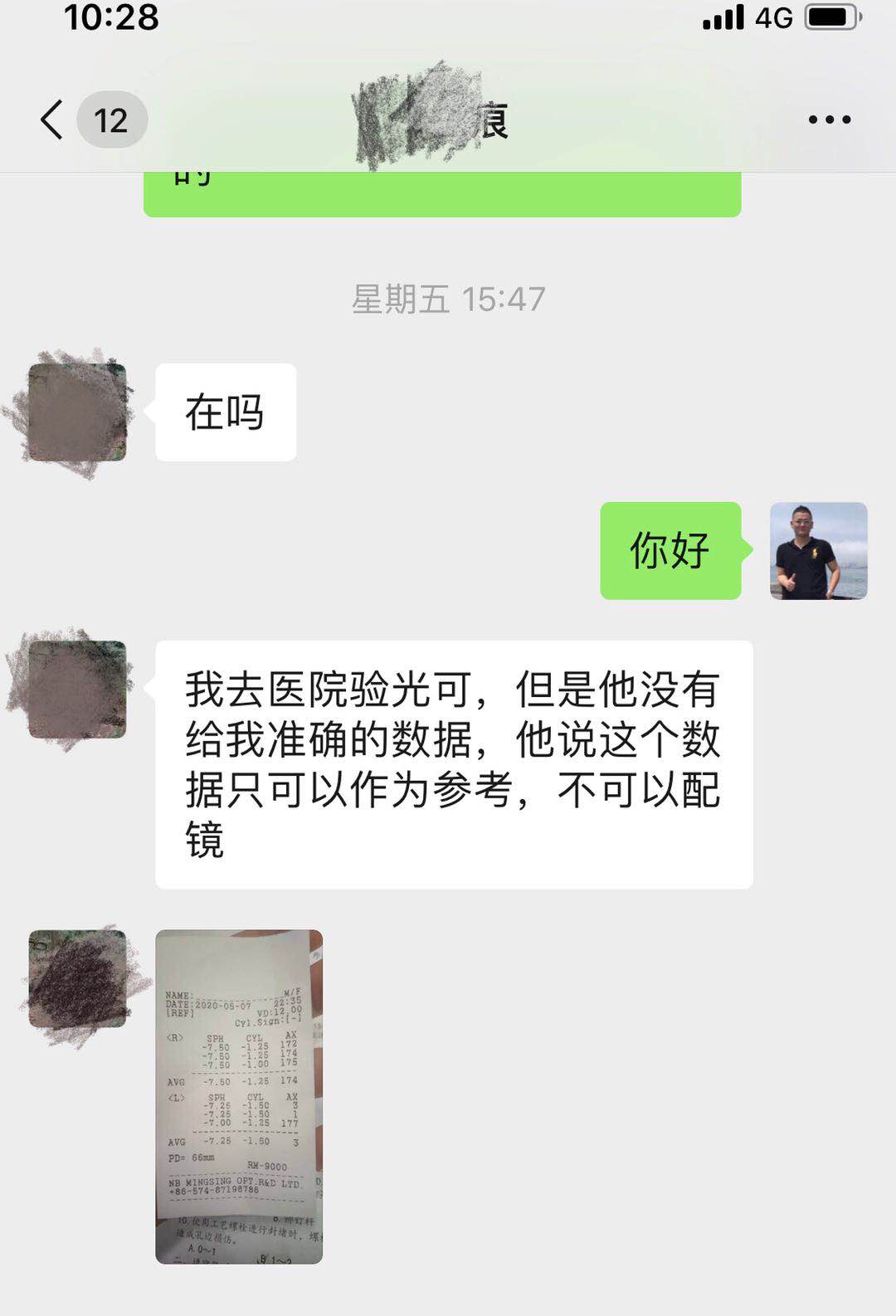
Task: Open the optometry receipt photo
Action: tap(239, 1095)
